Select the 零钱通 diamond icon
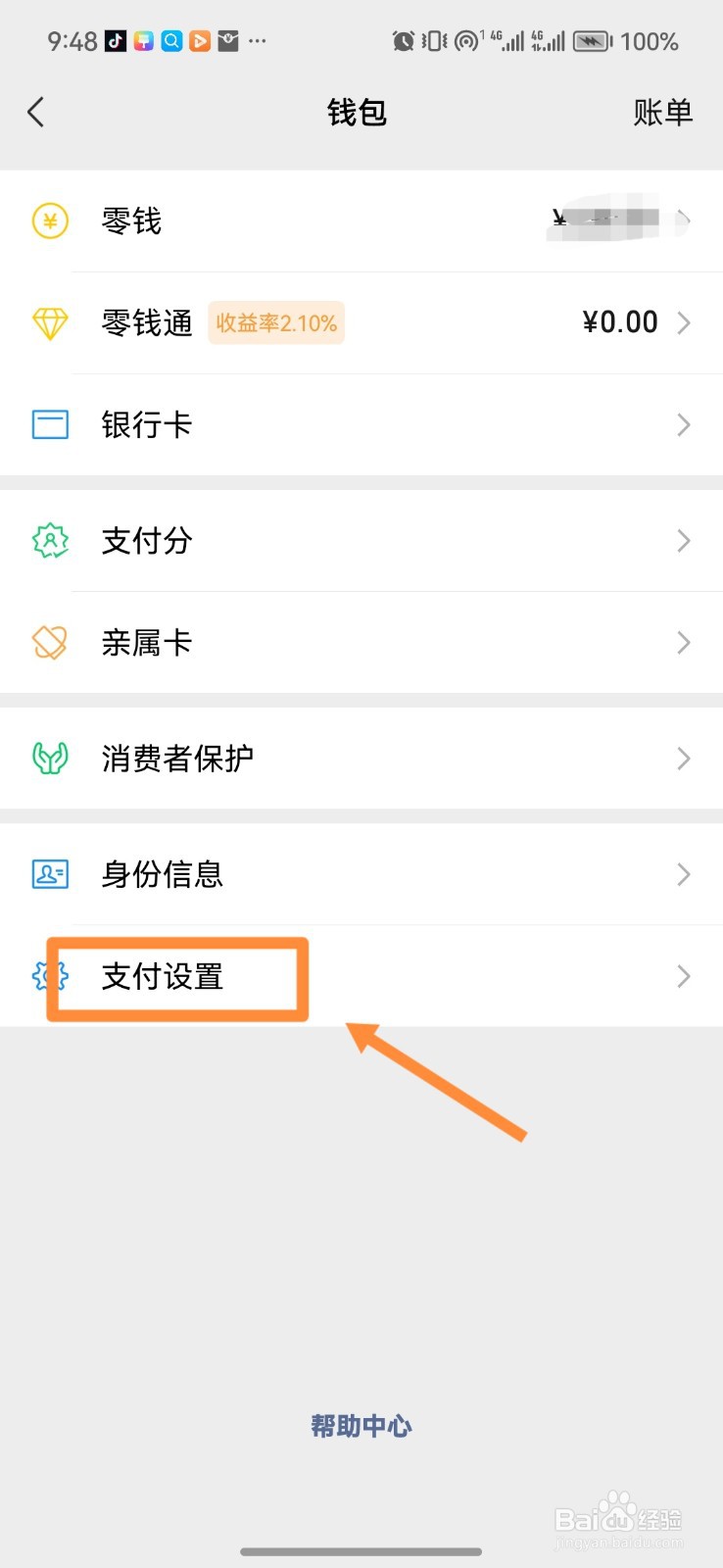The width and height of the screenshot is (723, 1568). tap(49, 322)
